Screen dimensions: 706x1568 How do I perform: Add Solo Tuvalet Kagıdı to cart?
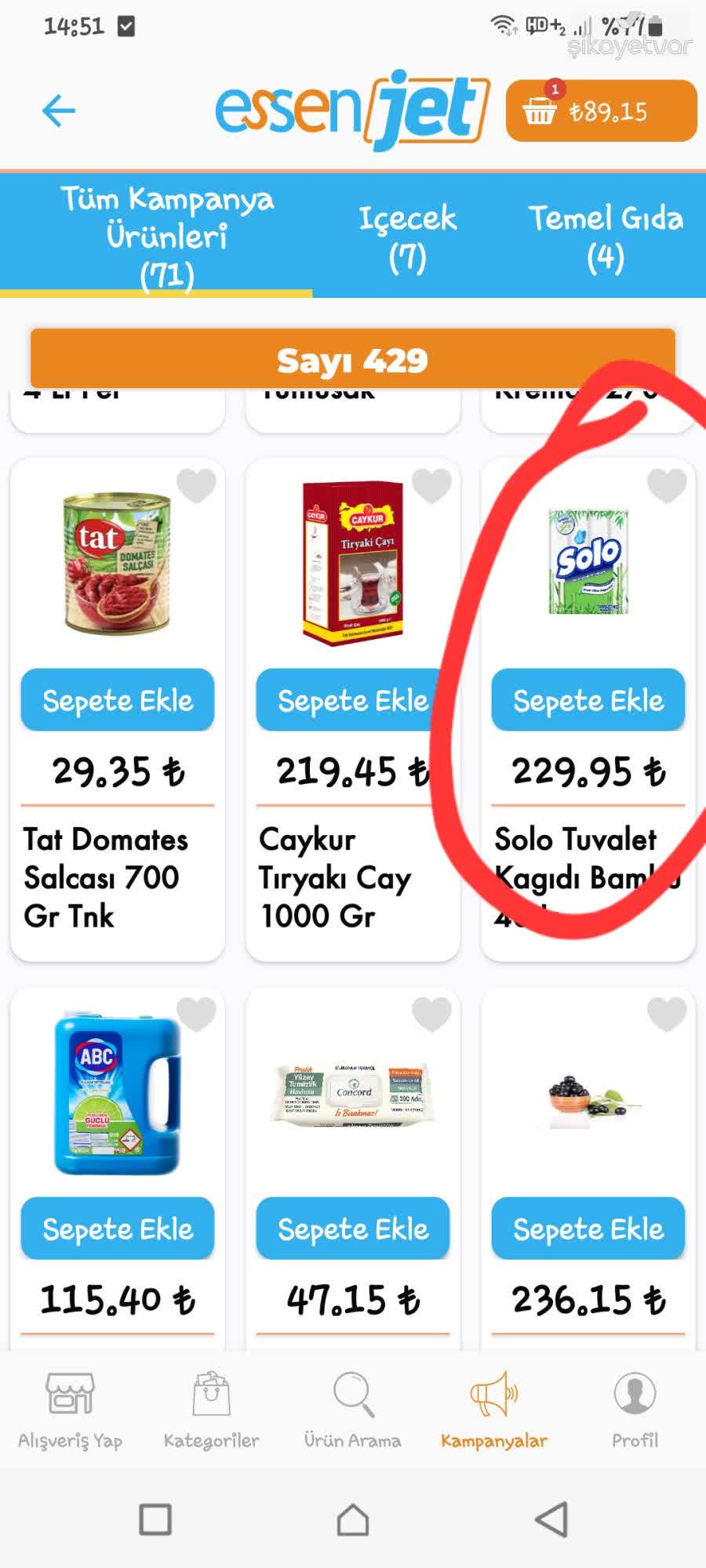click(x=588, y=700)
